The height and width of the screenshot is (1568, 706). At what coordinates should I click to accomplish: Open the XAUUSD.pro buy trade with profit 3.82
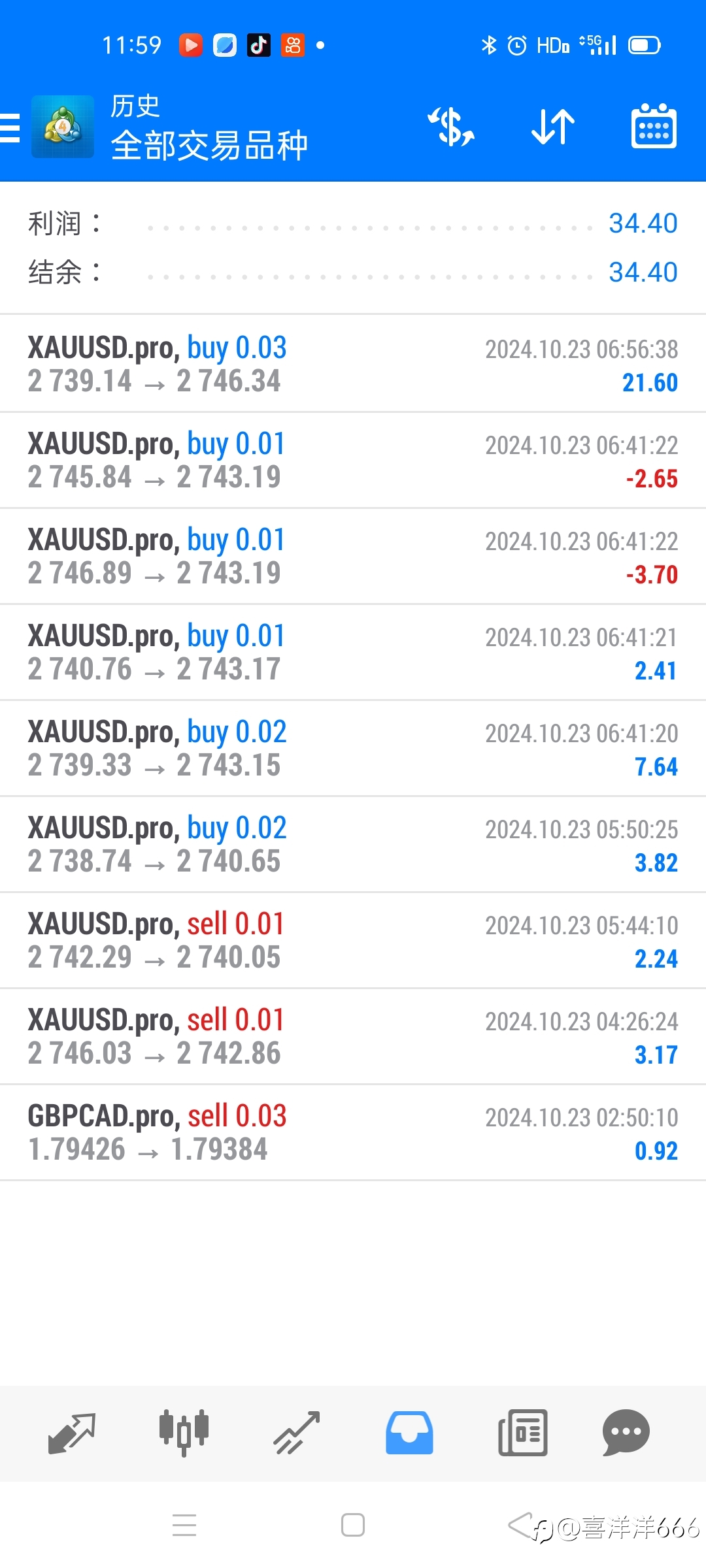(x=353, y=844)
